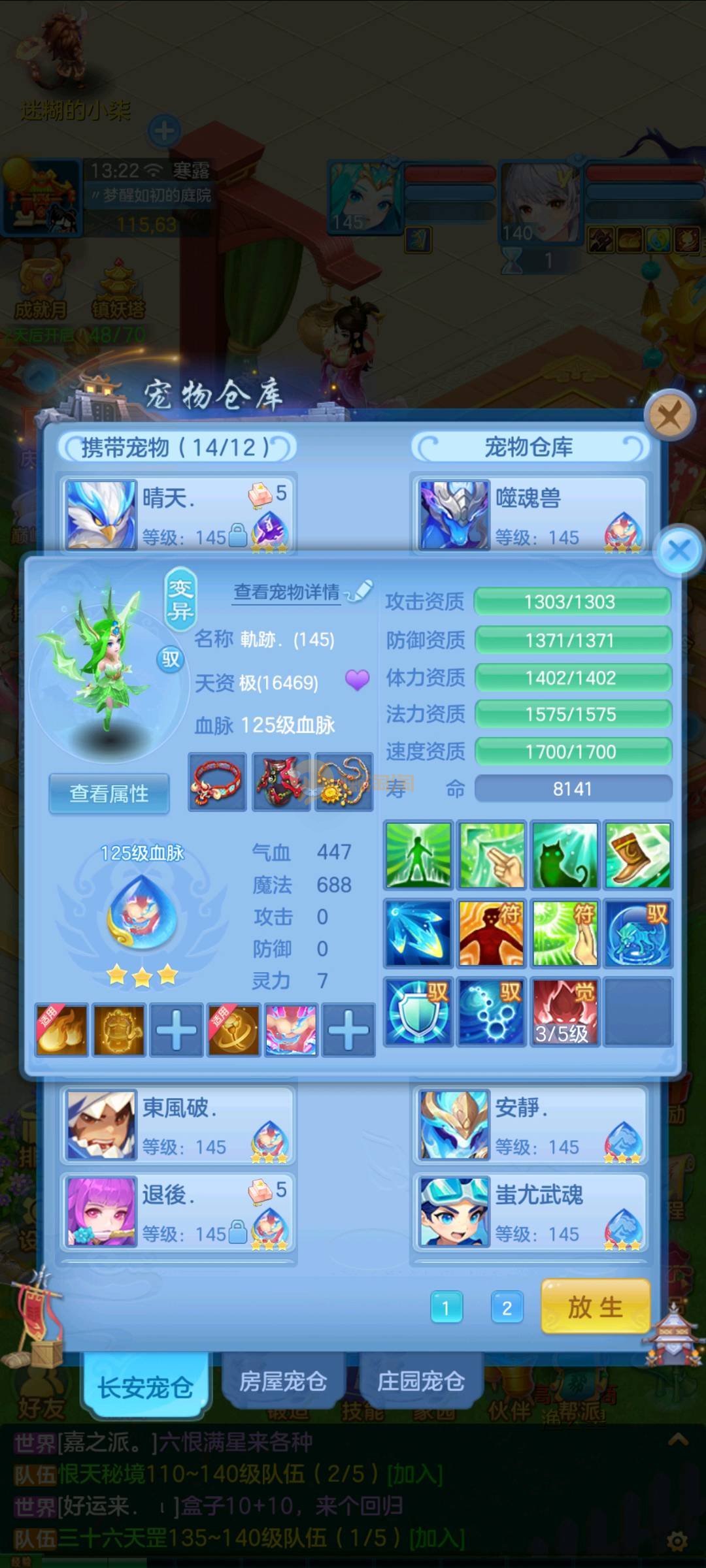This screenshot has height=1568, width=706.
Task: Open the 125级血脉 bloodline gem
Action: 143,913
